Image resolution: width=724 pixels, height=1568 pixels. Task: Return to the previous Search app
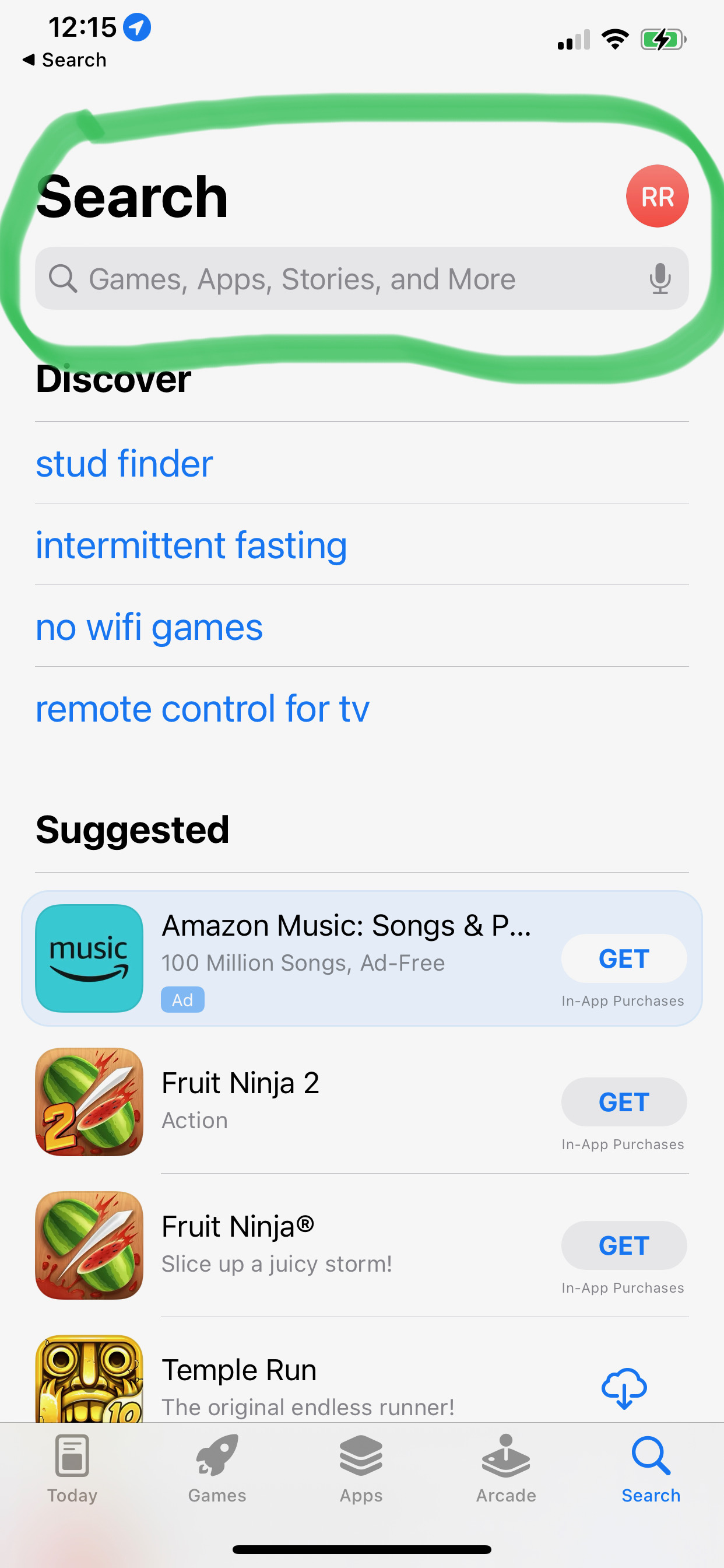65,60
